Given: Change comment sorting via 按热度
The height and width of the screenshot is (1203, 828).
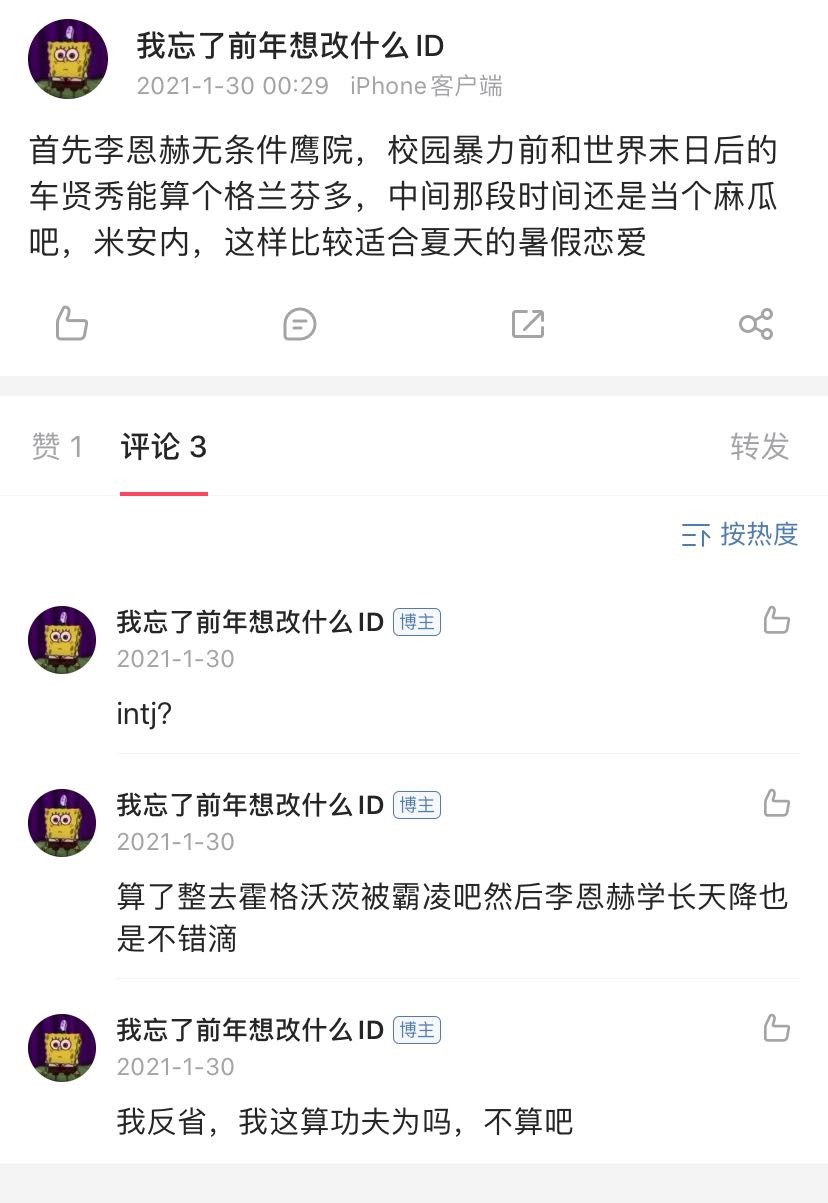Looking at the screenshot, I should click(x=740, y=535).
